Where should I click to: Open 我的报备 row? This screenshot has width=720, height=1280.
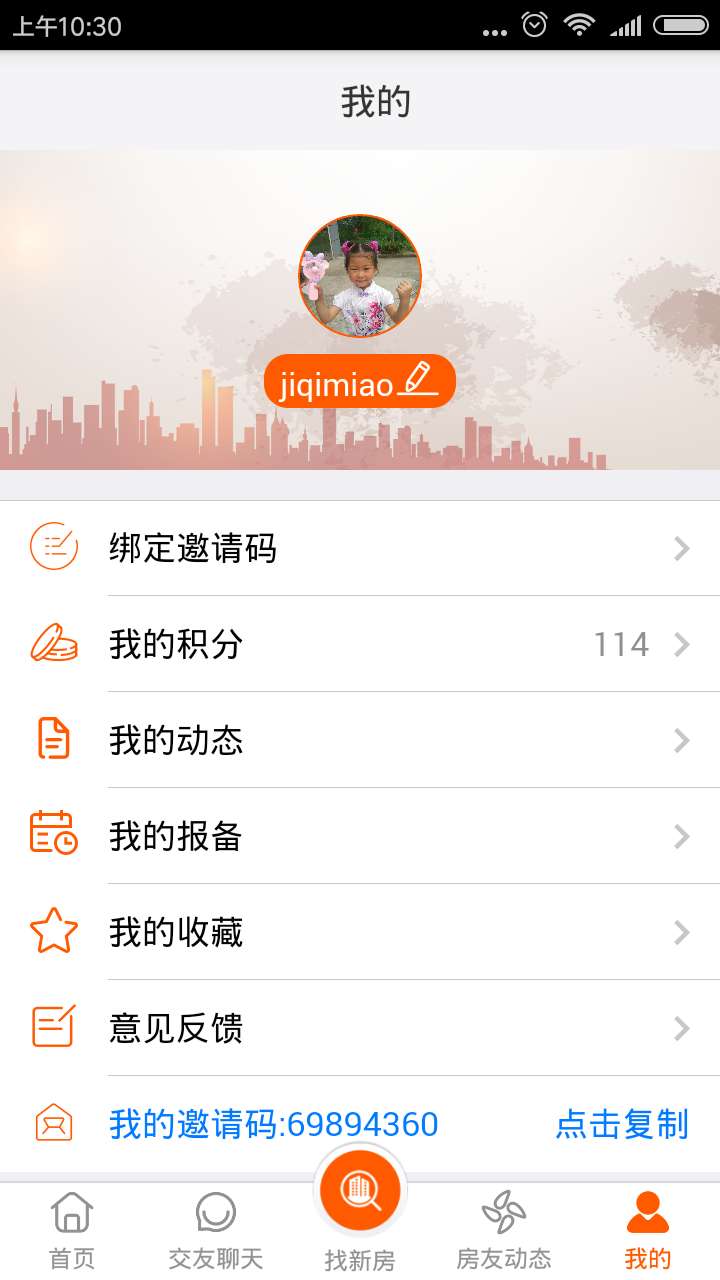pos(360,836)
